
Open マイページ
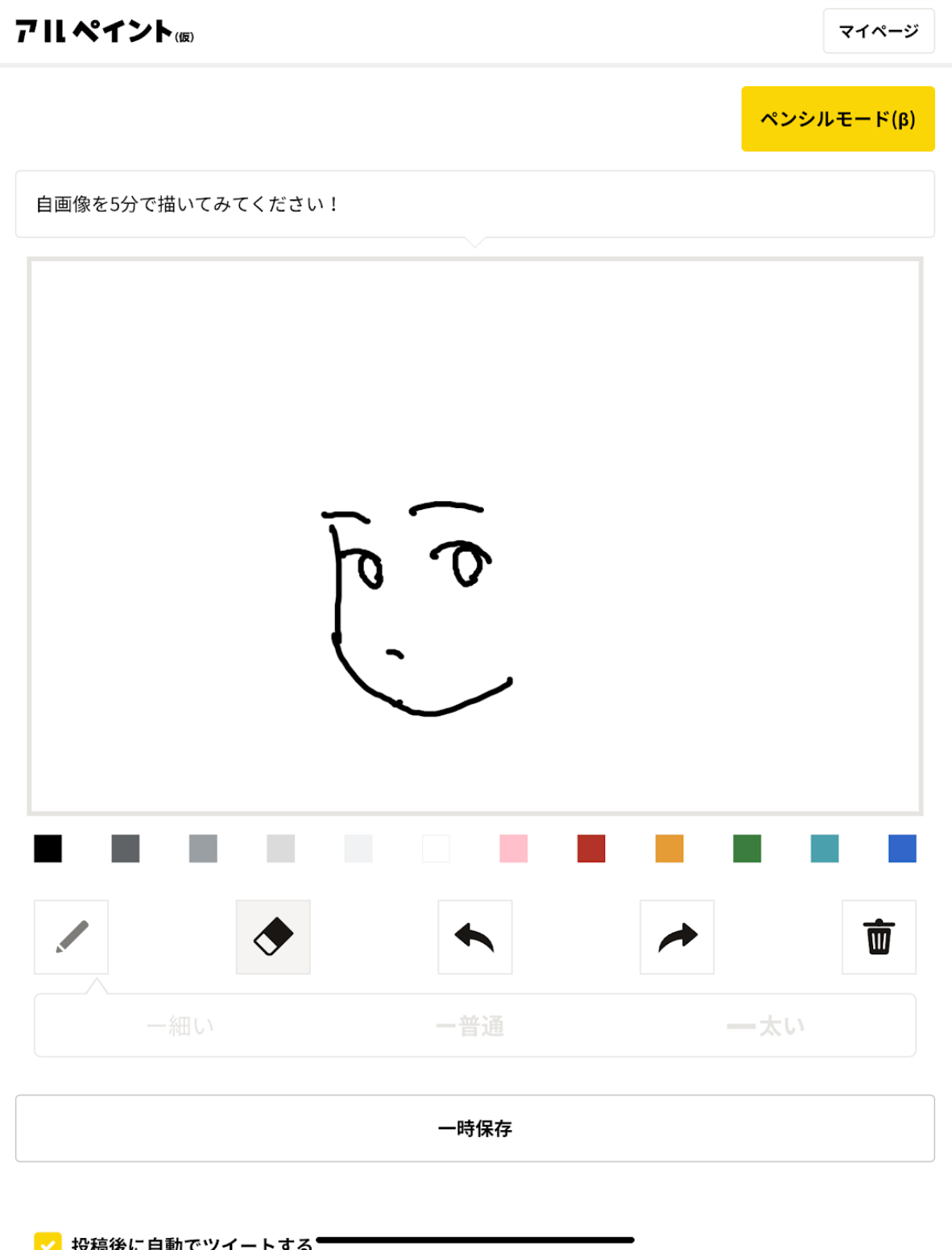[878, 31]
